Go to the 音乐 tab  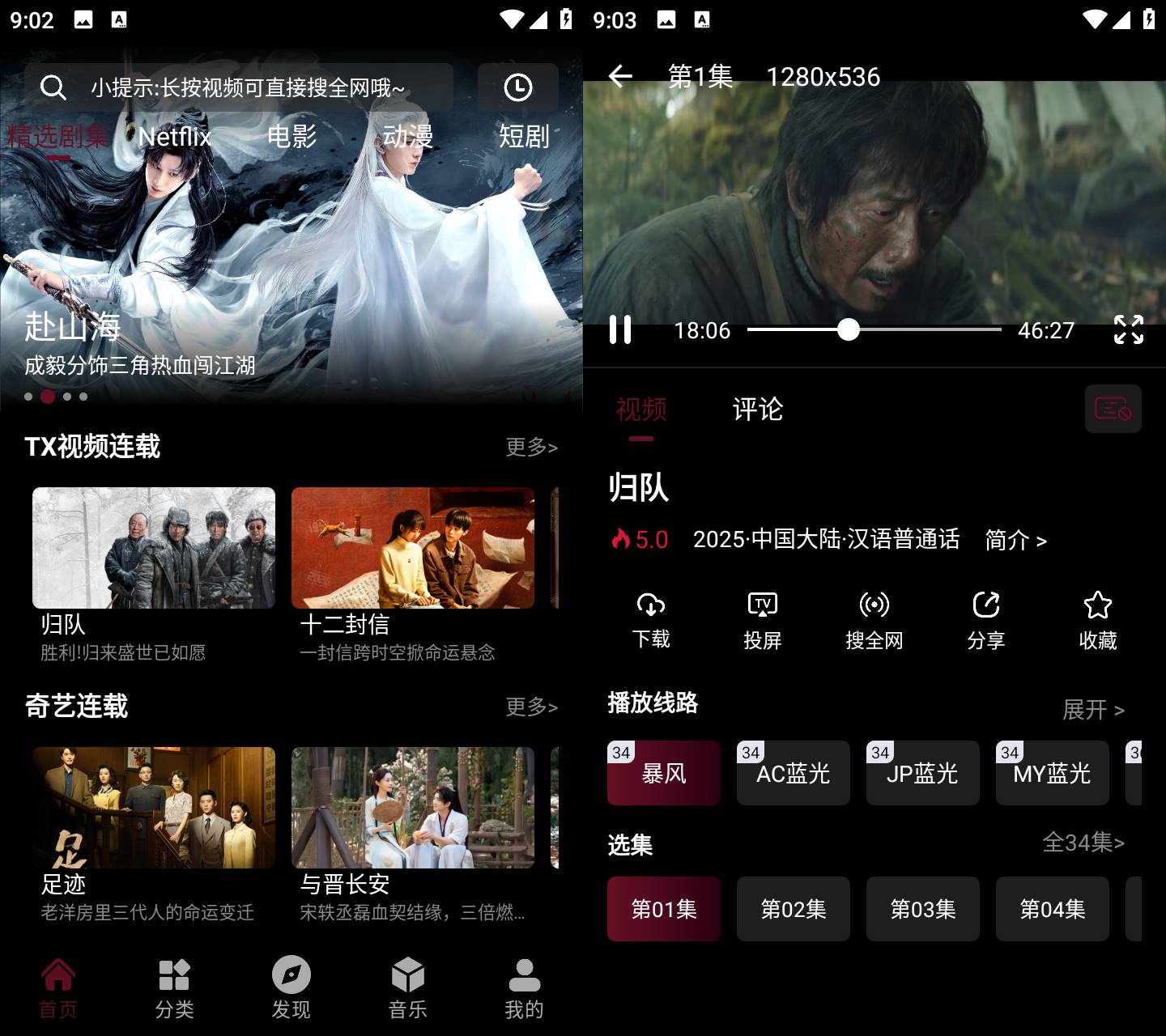407,987
